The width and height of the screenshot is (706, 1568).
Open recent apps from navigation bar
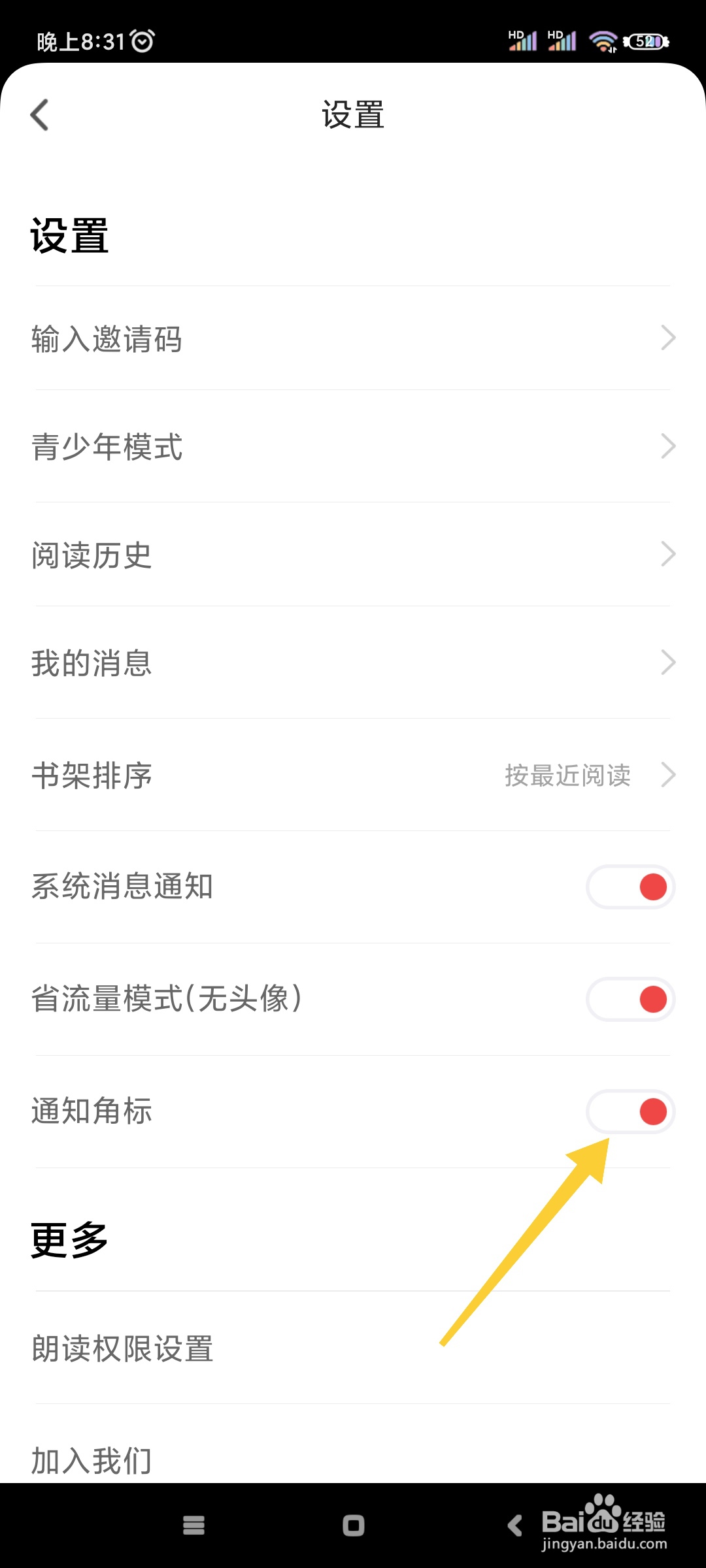pyautogui.click(x=193, y=1526)
